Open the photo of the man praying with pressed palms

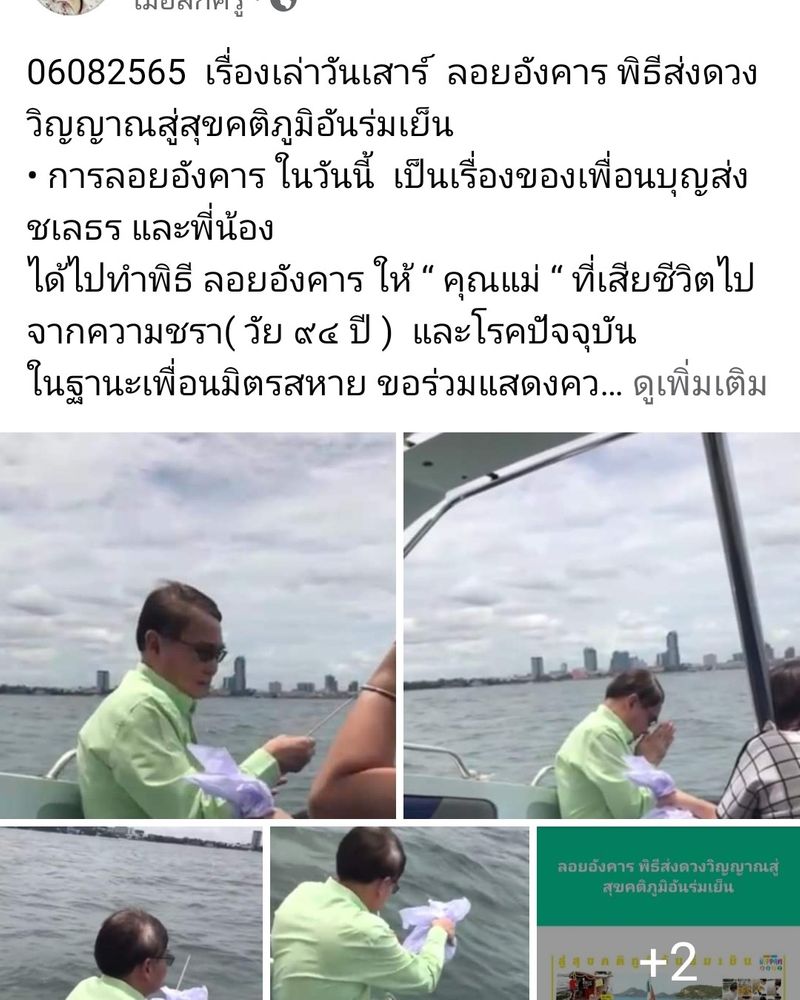point(602,625)
